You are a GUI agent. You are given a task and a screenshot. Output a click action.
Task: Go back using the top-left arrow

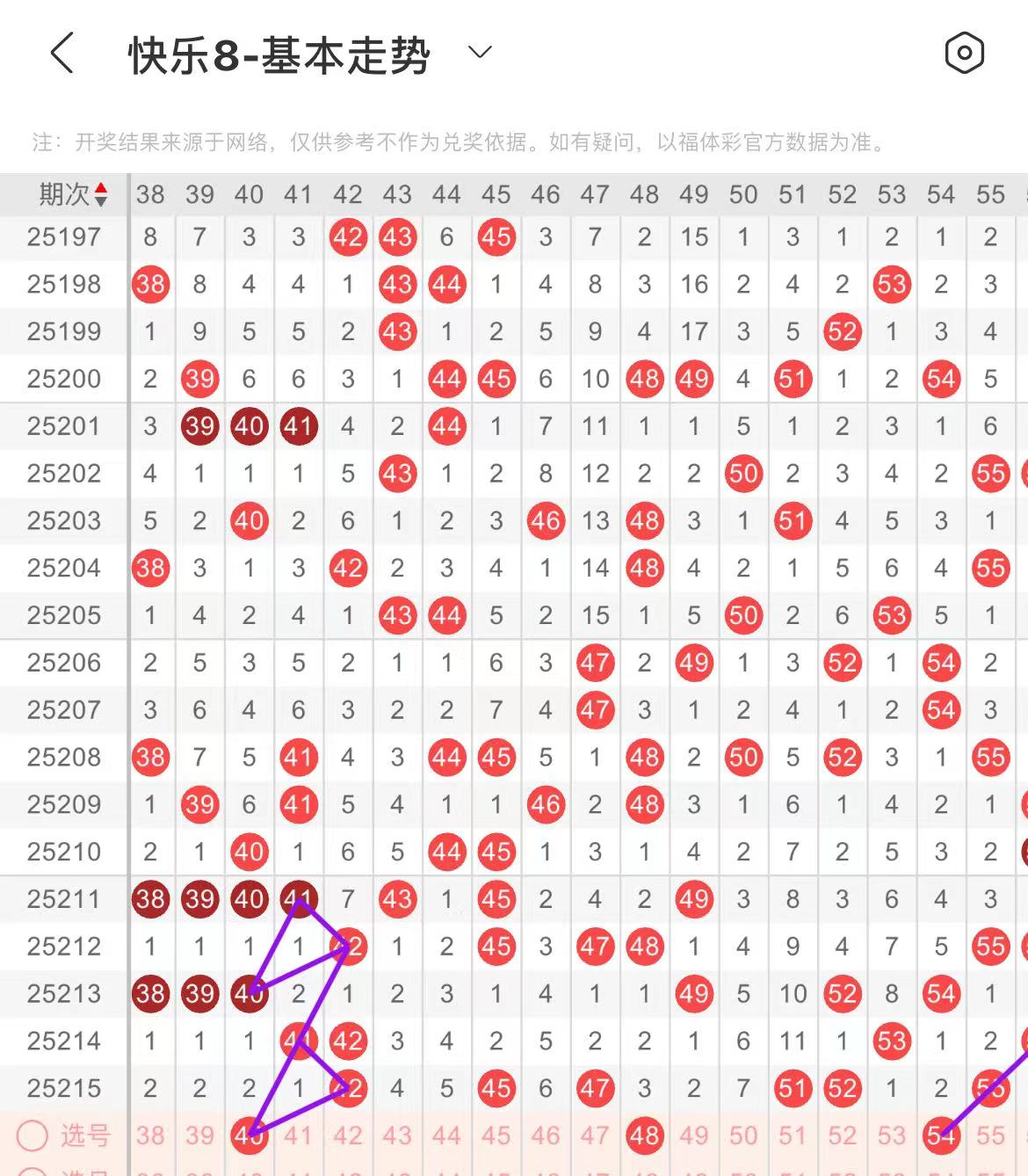[x=62, y=54]
